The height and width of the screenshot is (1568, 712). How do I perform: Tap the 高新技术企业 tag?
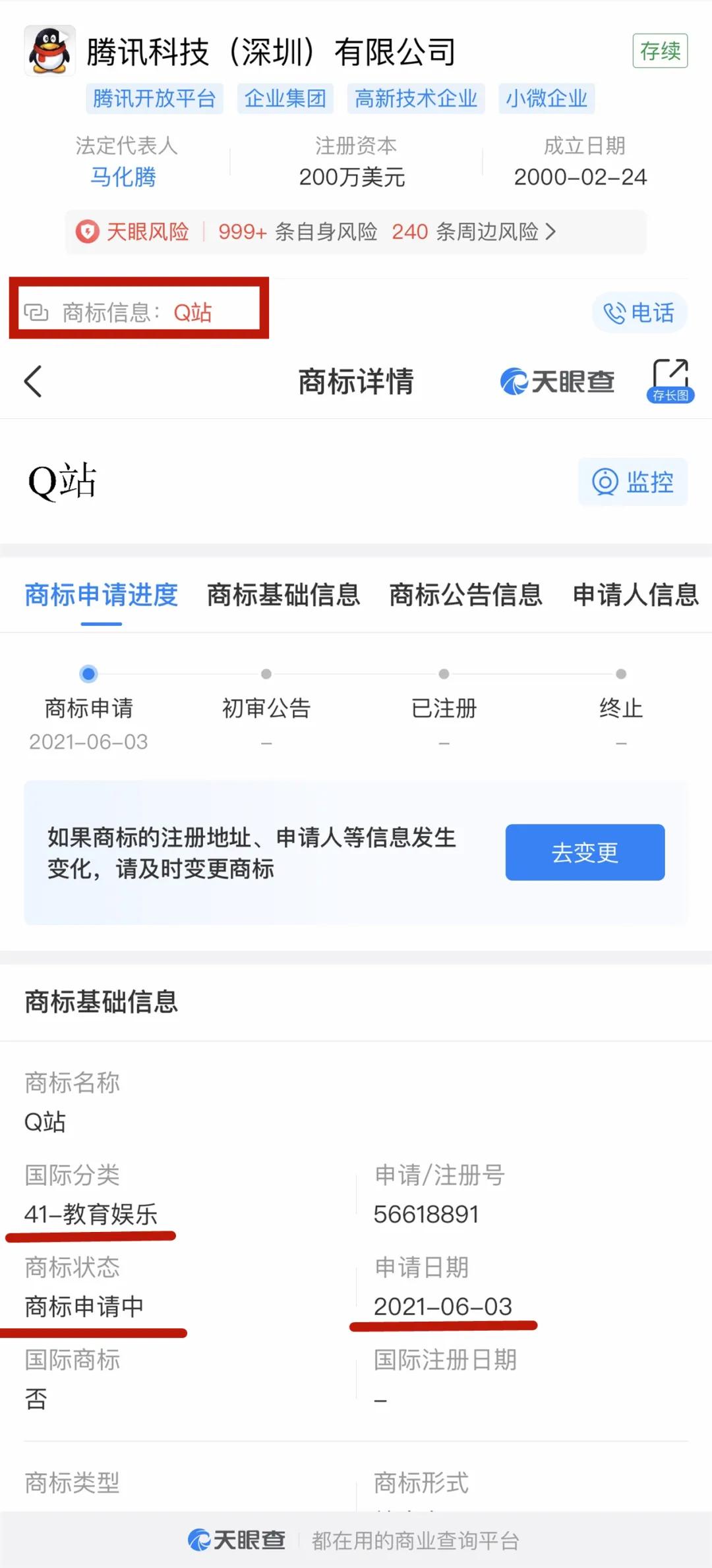[417, 99]
